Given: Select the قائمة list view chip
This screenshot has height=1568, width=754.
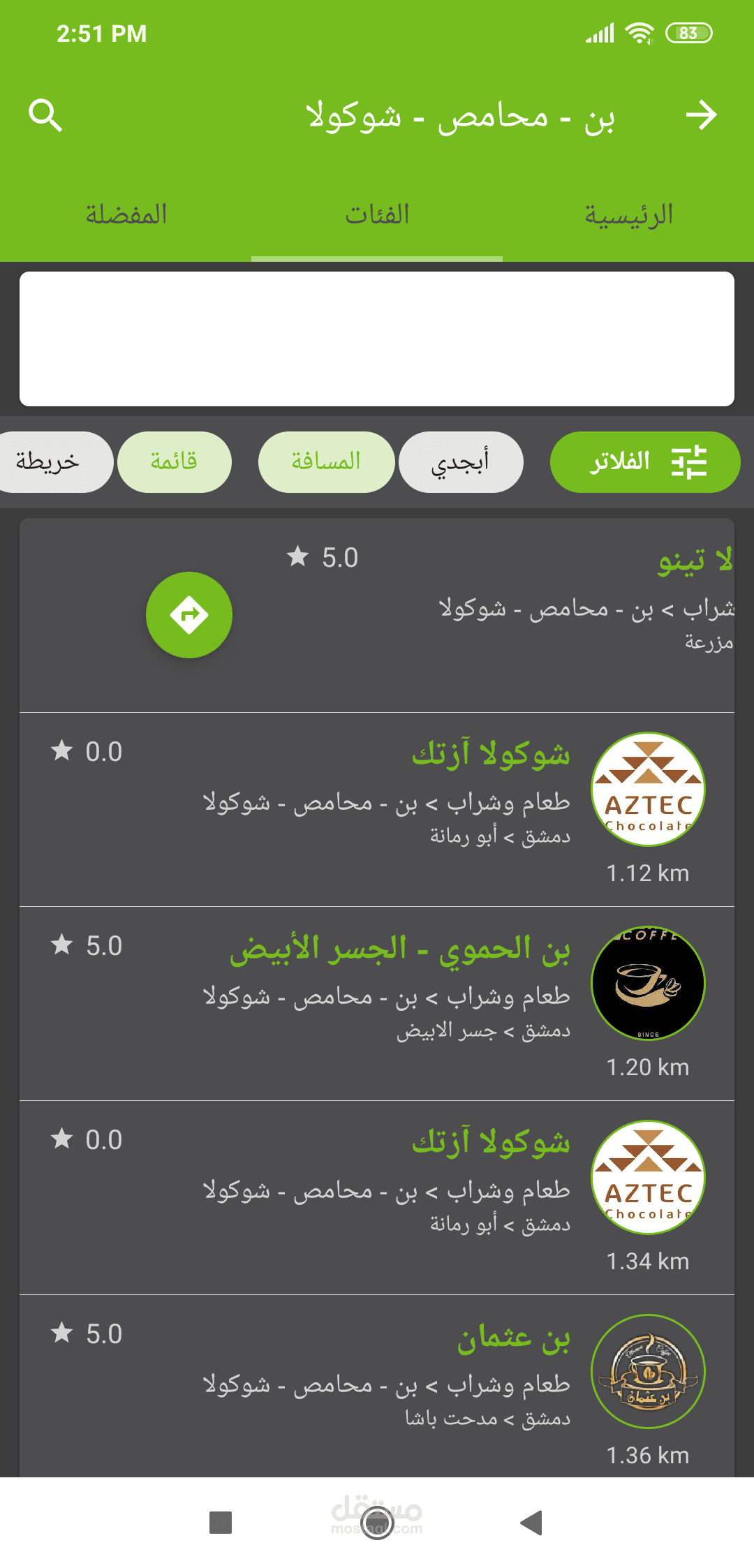Looking at the screenshot, I should click(175, 462).
